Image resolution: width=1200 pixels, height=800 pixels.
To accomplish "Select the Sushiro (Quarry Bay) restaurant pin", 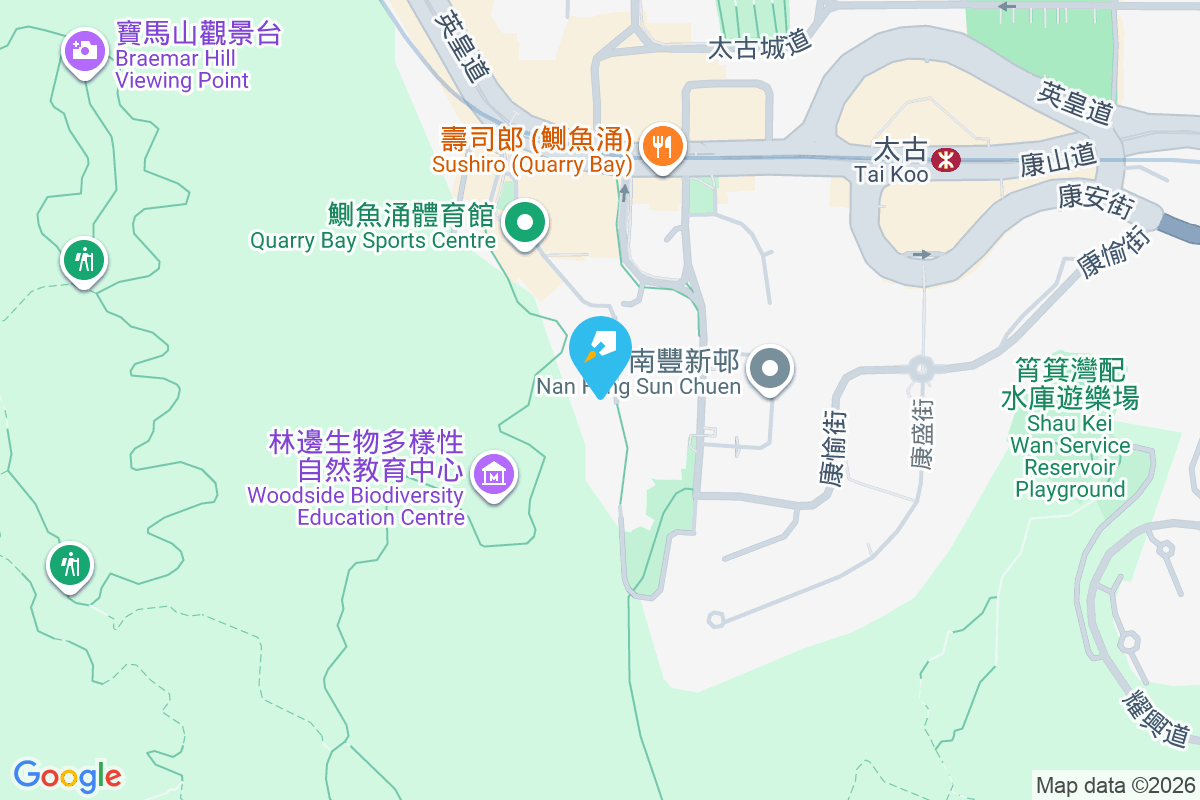I will coord(661,146).
